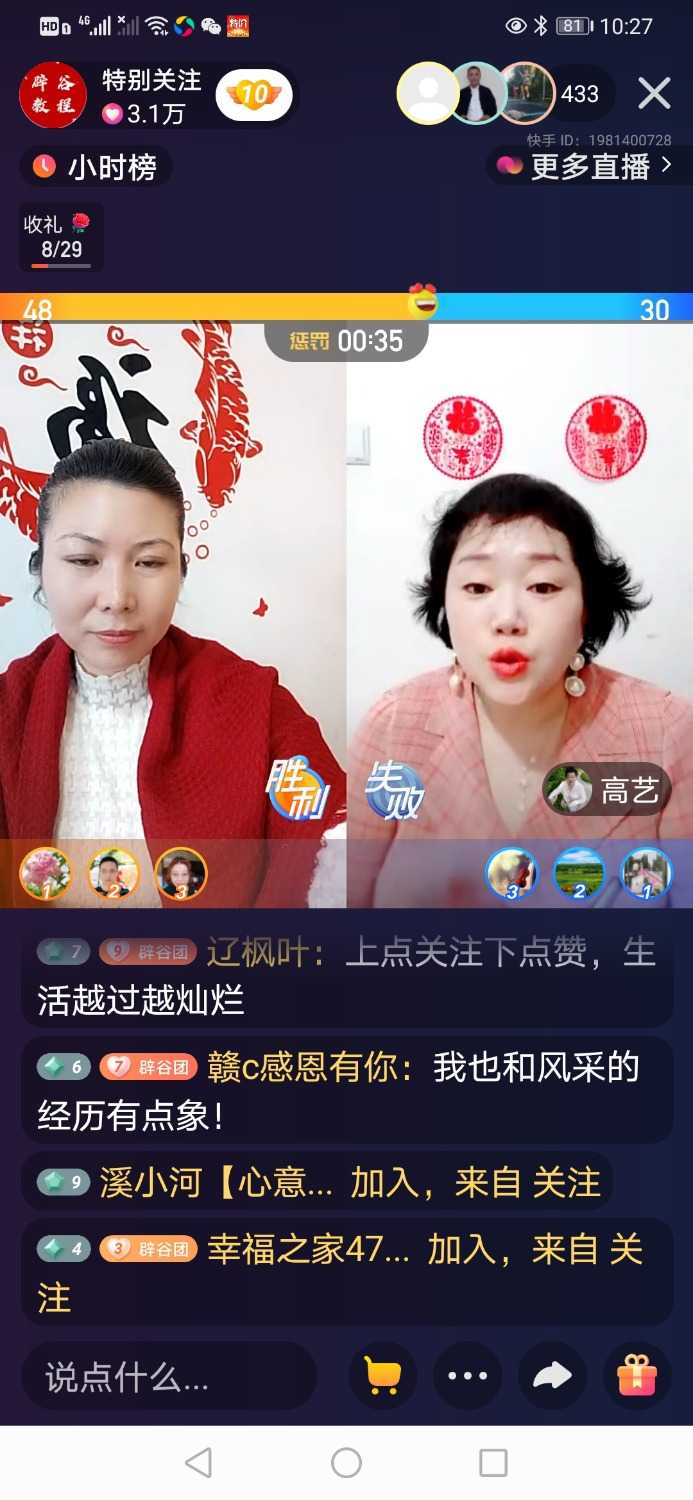Open 辽枫叶's comment
Viewport: 693px width, 1500px height.
pyautogui.click(x=346, y=975)
